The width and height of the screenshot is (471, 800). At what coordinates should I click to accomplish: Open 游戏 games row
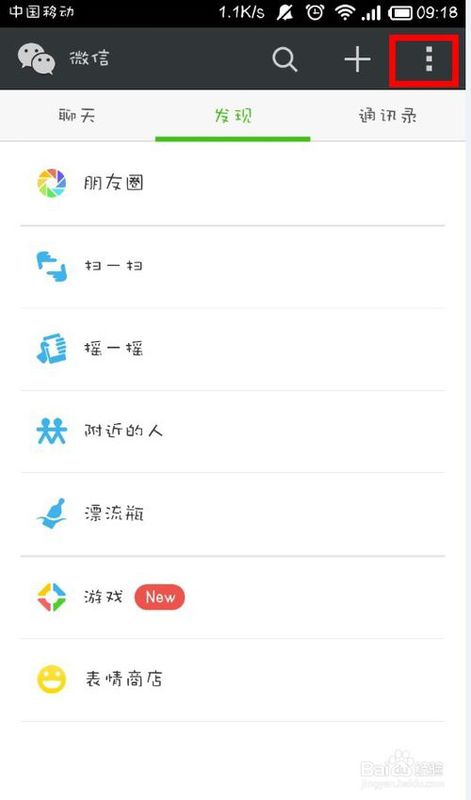[x=233, y=597]
